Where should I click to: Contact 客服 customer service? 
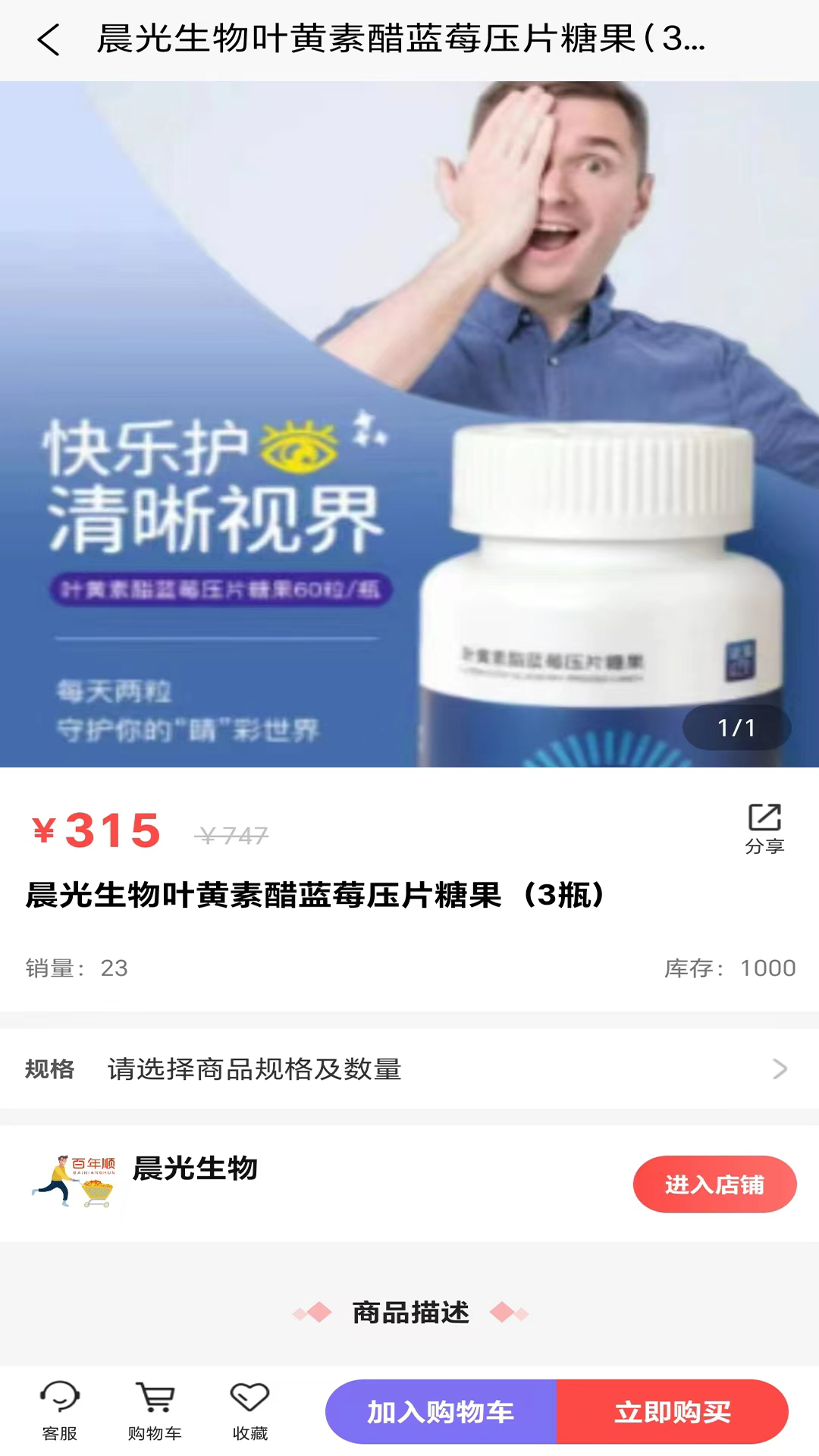pos(60,1410)
